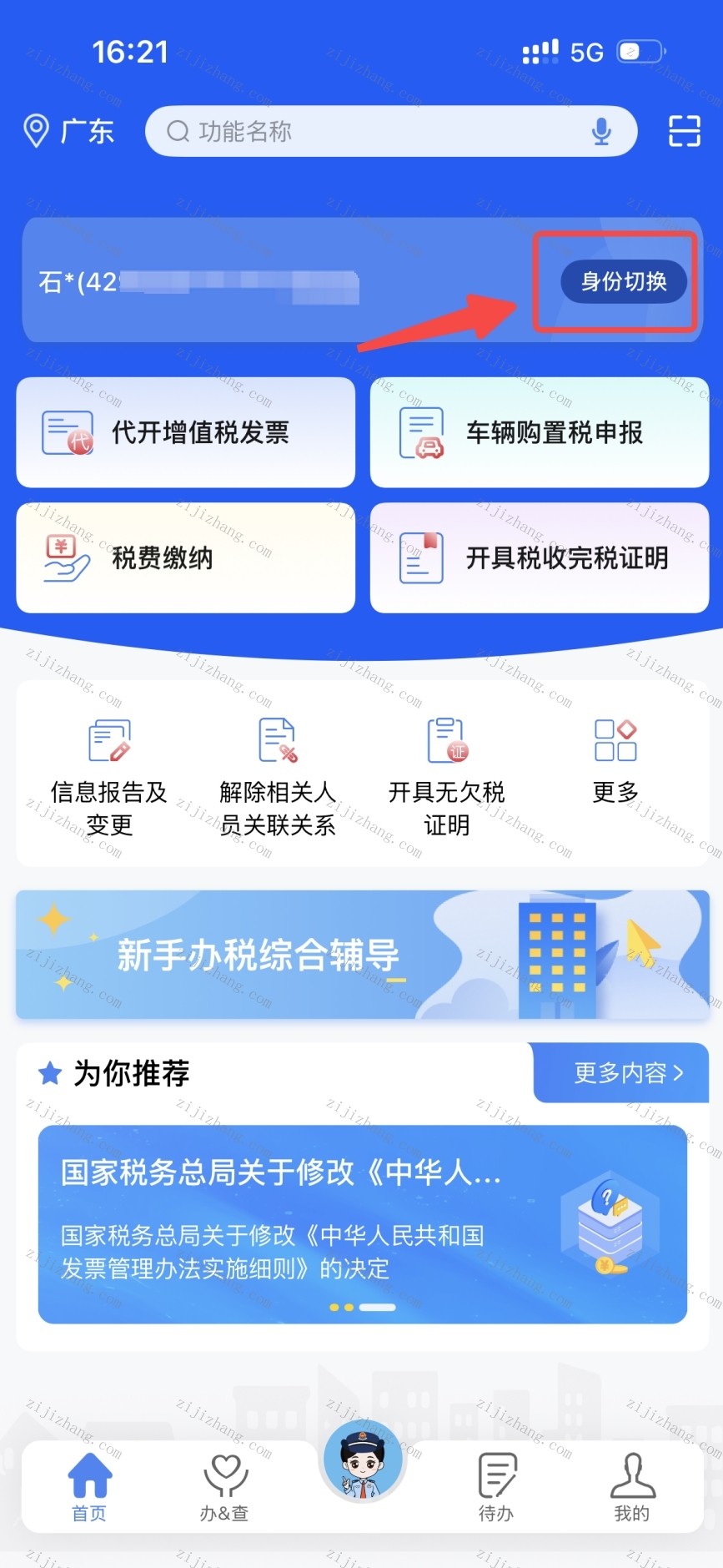Go to 税费缴纳

(x=186, y=557)
